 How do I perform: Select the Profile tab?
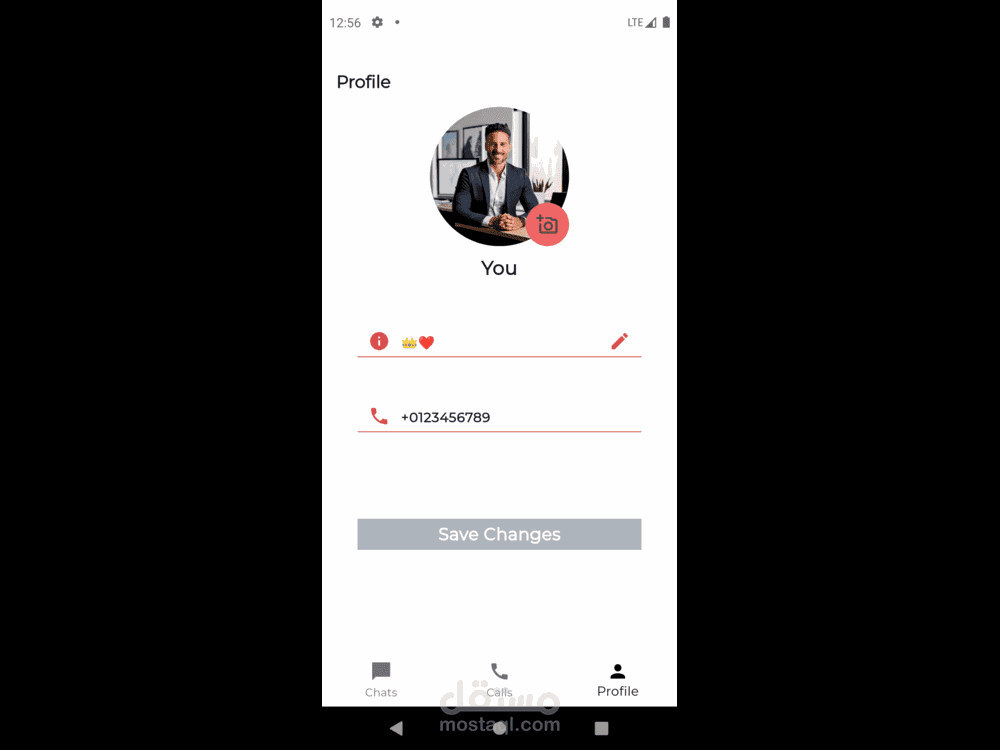[617, 680]
